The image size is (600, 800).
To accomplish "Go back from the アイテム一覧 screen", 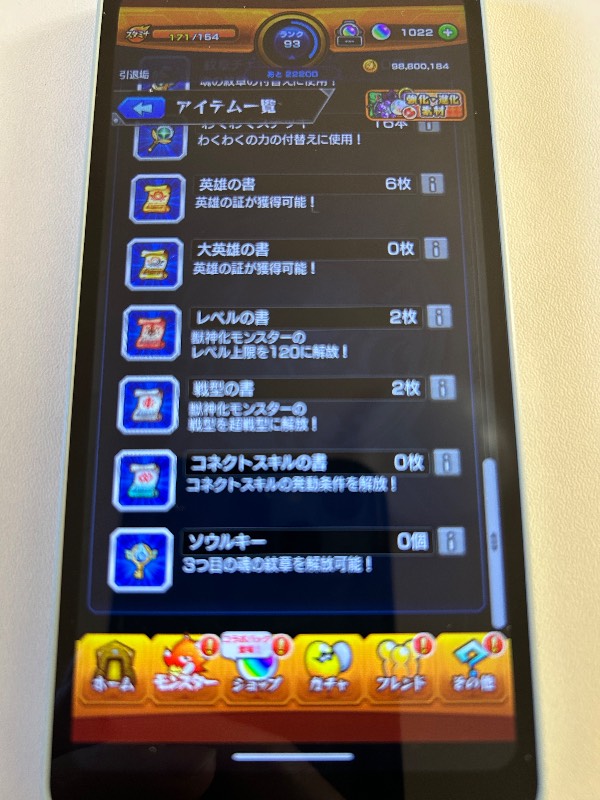I will [x=142, y=108].
